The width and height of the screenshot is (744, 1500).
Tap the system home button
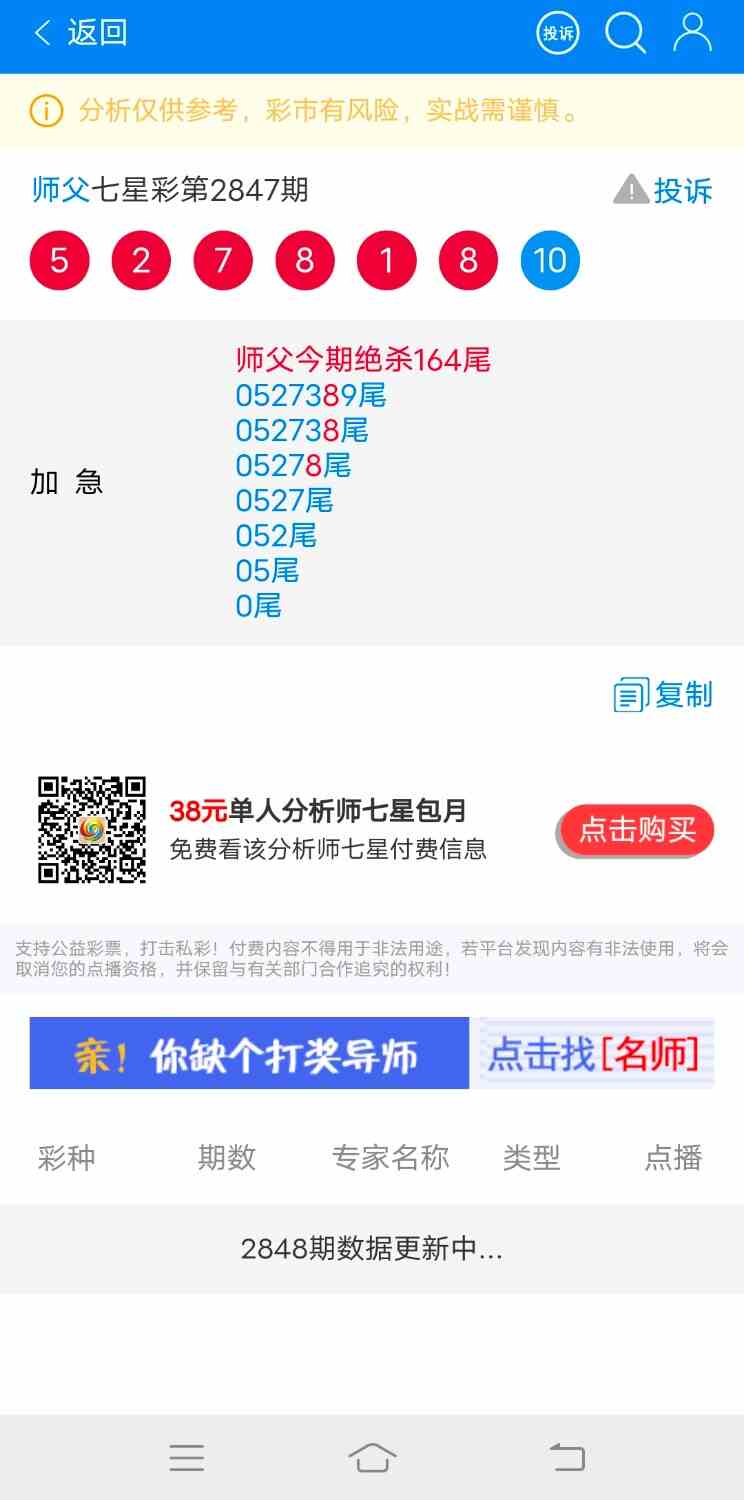point(372,1458)
